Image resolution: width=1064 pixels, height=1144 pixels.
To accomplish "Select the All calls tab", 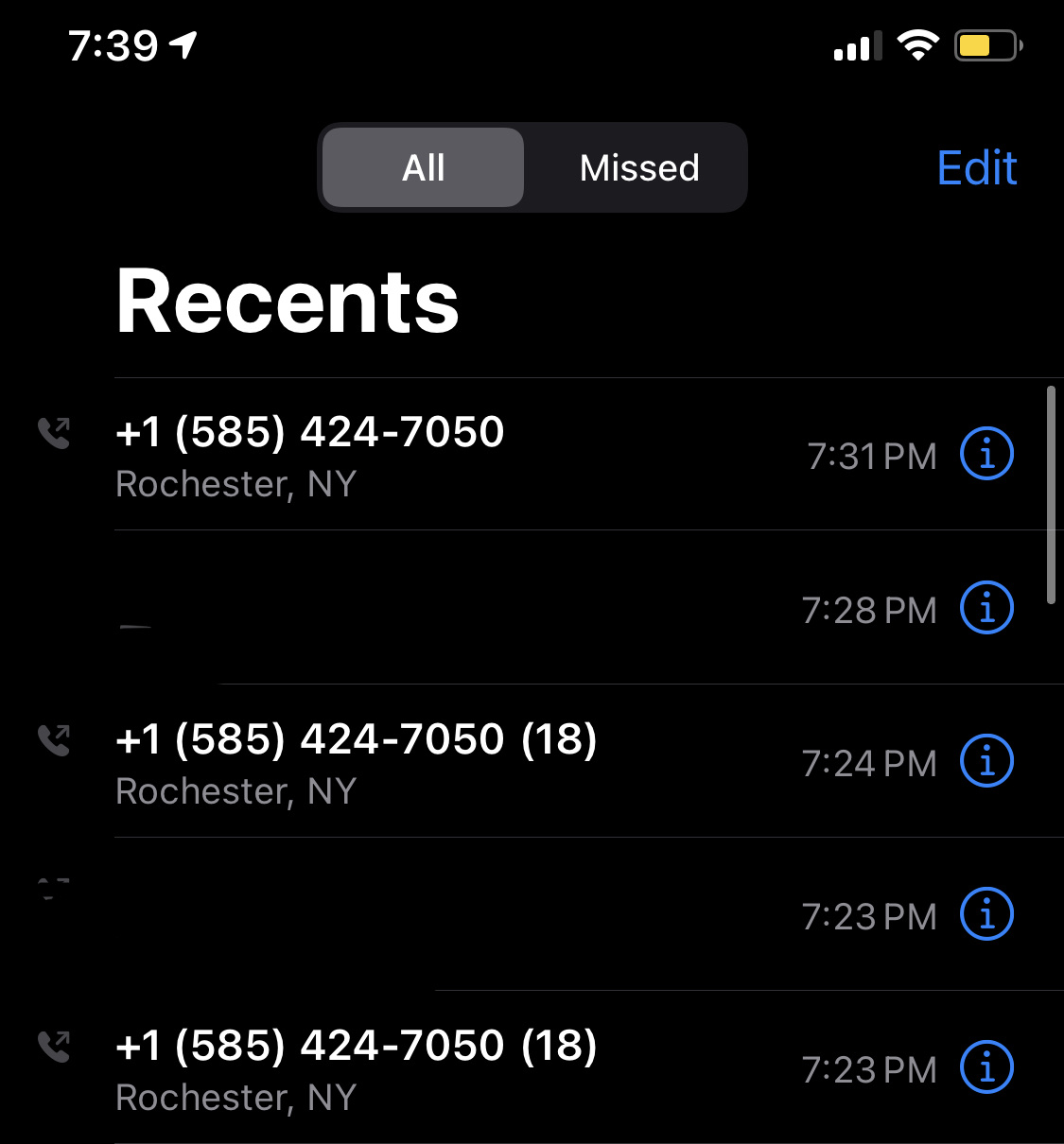I will point(423,168).
